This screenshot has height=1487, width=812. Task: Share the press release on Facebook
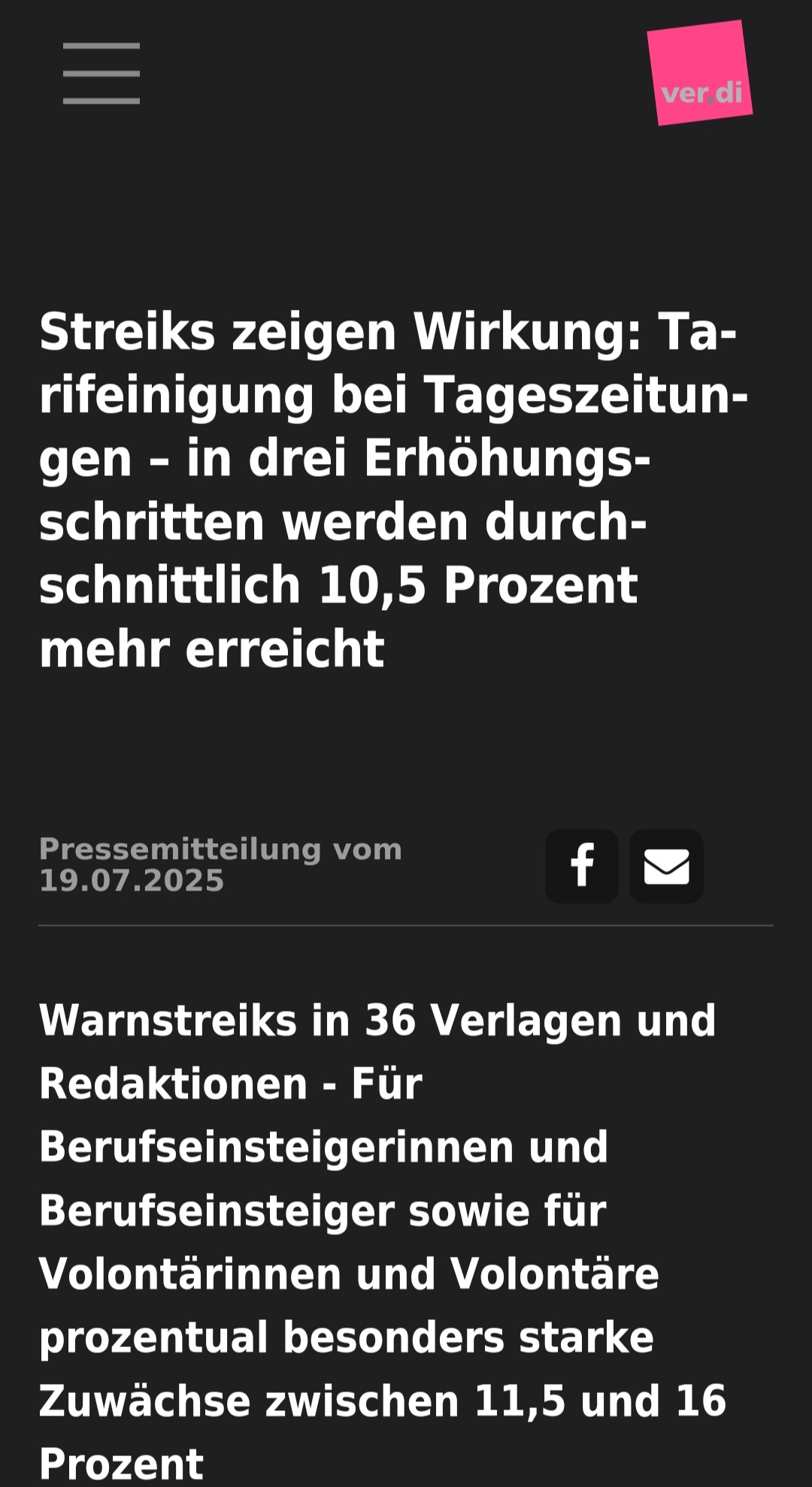[582, 866]
